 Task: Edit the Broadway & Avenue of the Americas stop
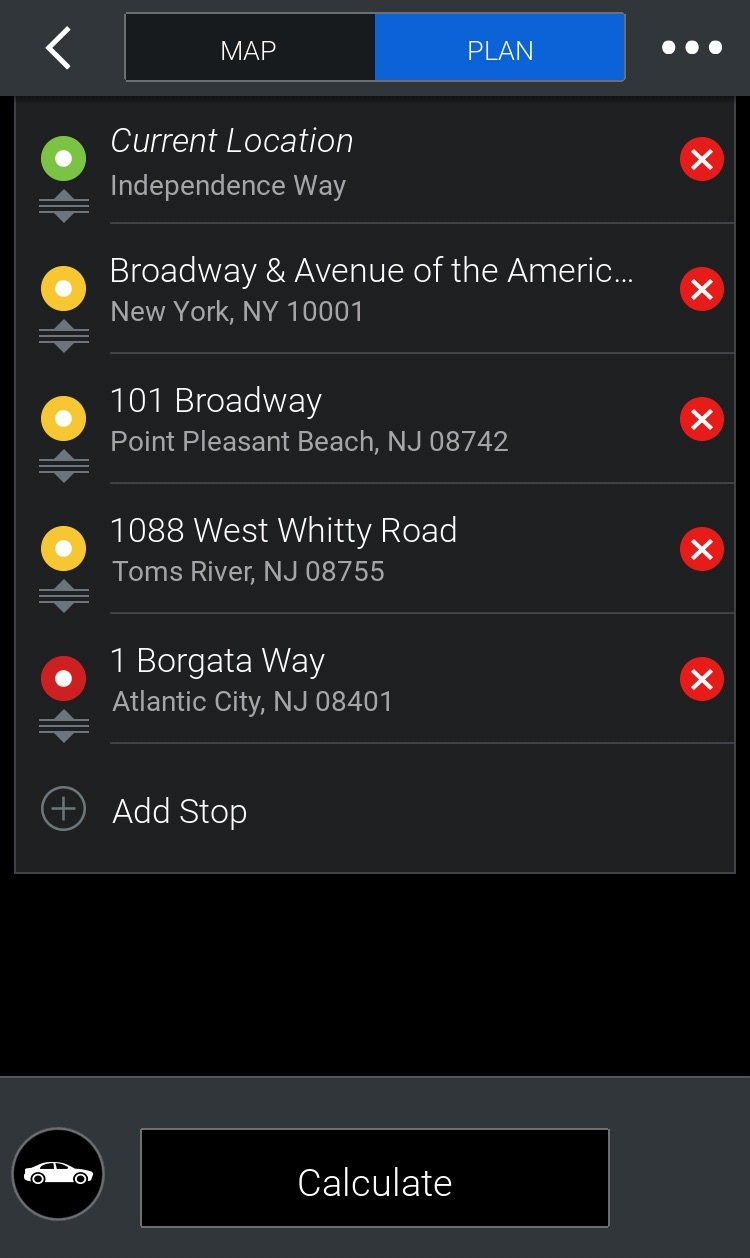380,289
